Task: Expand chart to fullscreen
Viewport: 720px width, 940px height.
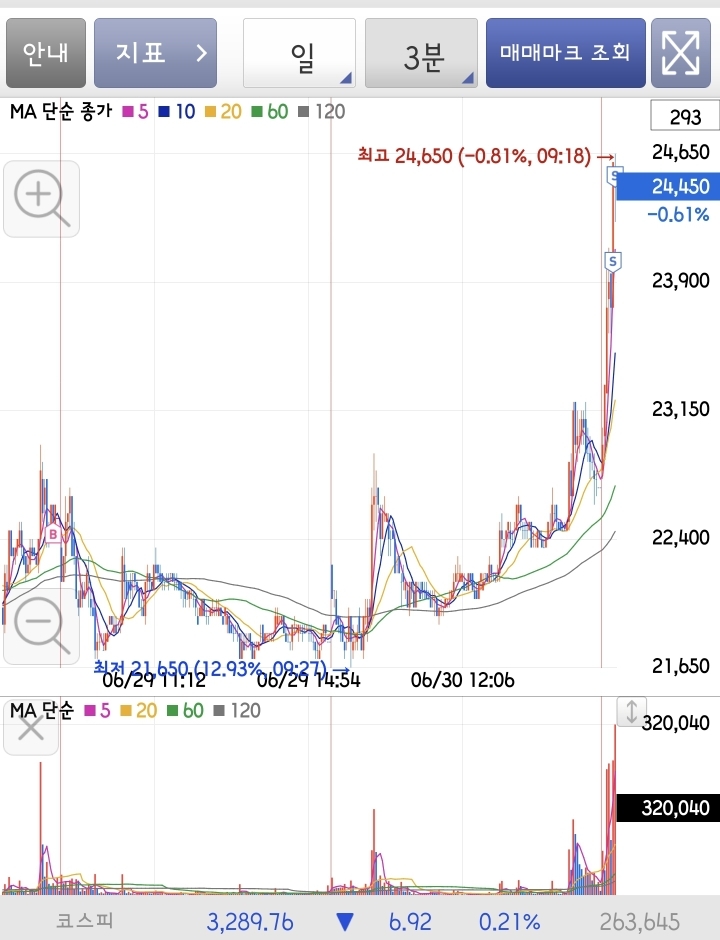Action: point(680,53)
